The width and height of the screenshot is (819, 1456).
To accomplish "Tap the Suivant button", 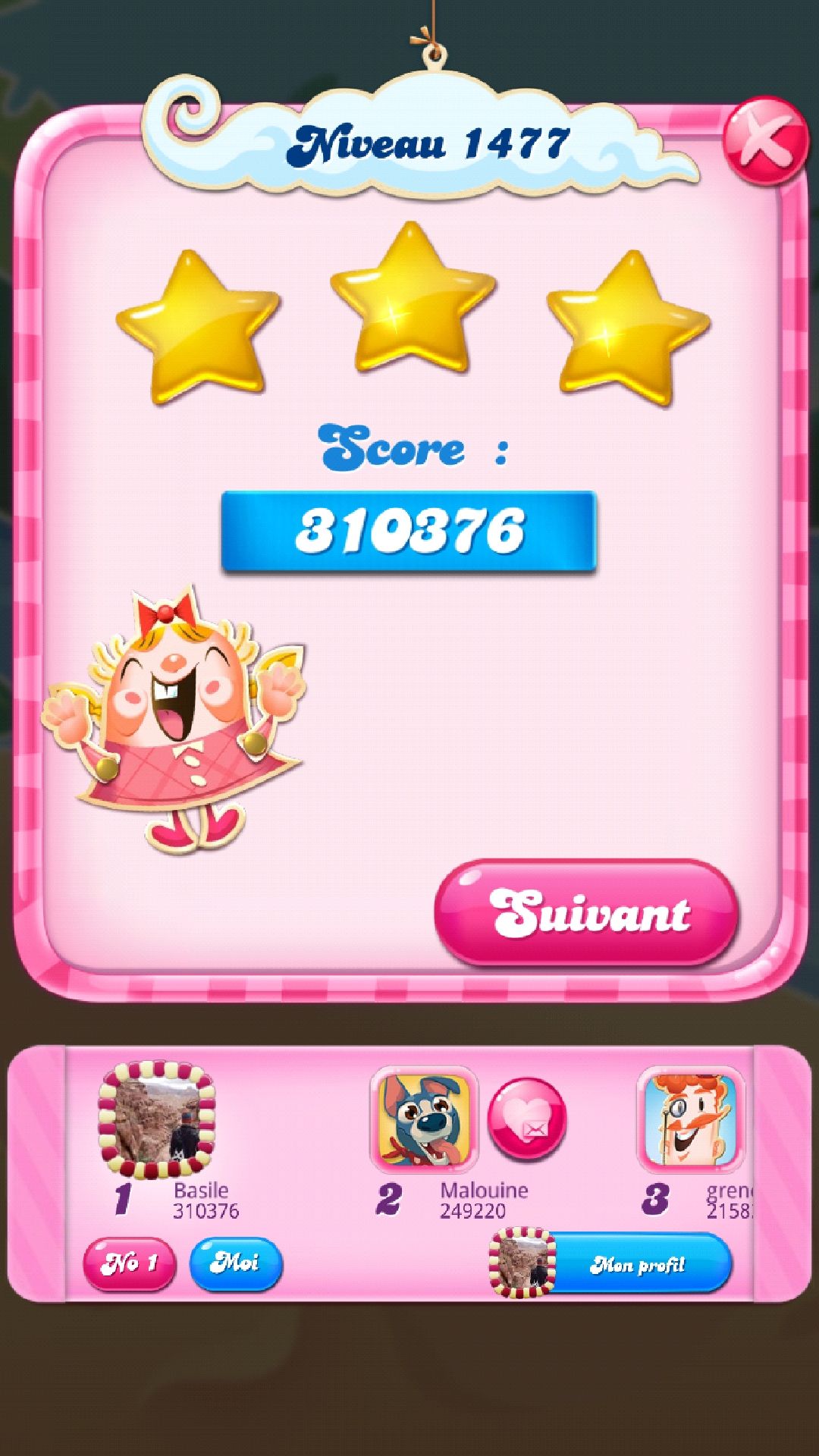I will (587, 912).
